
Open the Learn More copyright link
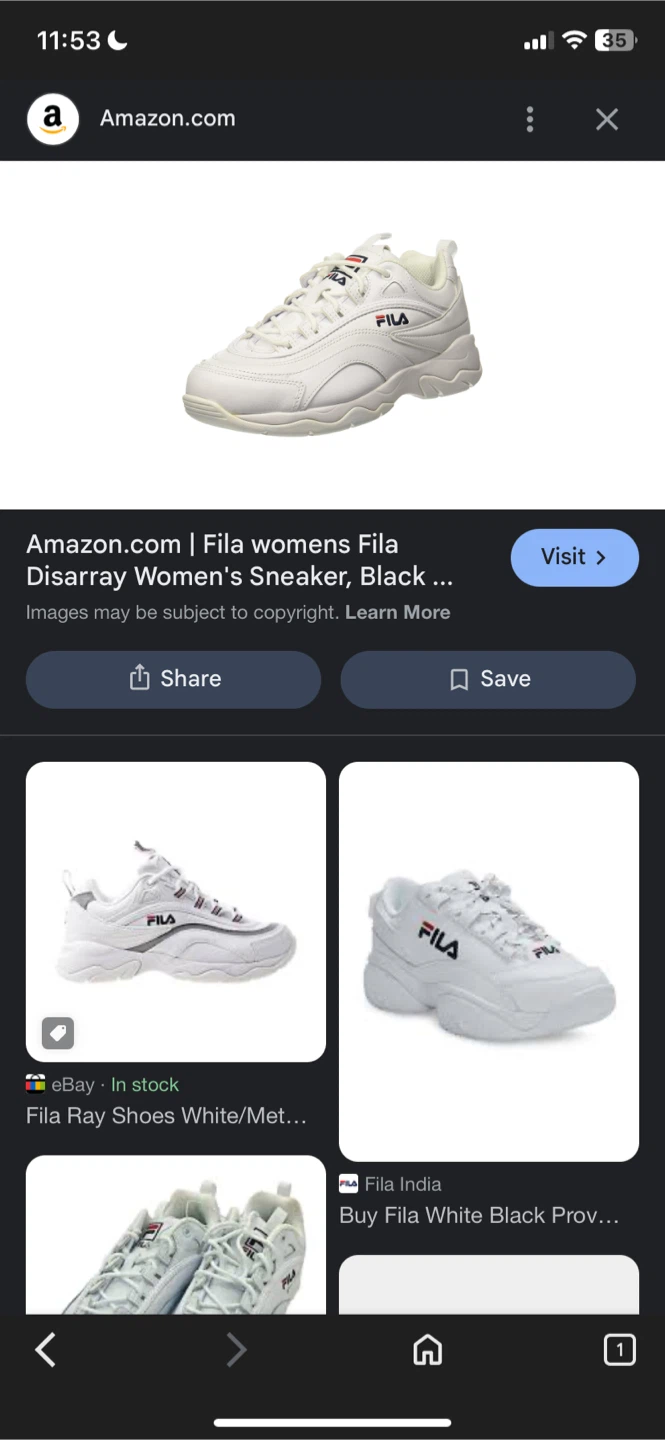tap(398, 612)
